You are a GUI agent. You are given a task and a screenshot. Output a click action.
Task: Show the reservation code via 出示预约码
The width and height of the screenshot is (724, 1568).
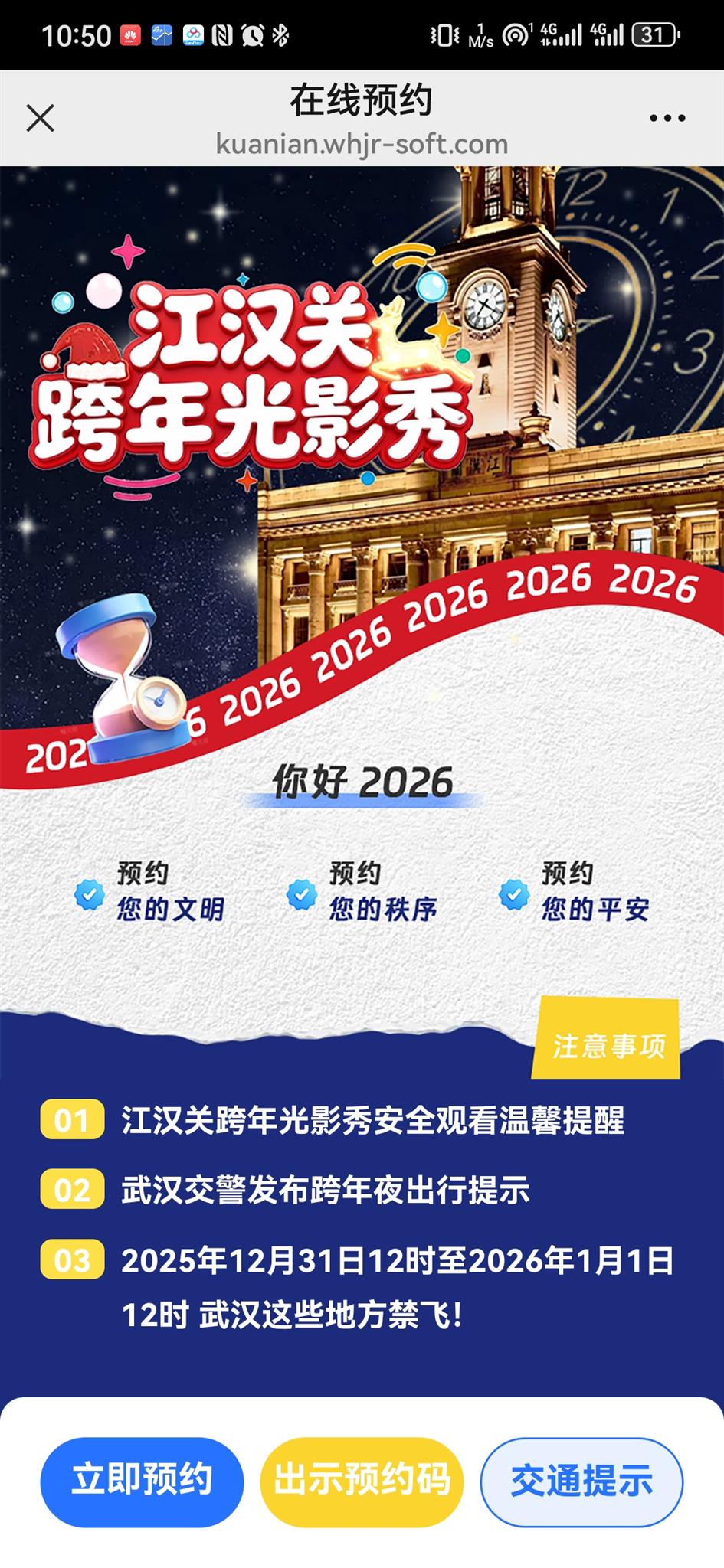click(362, 1481)
